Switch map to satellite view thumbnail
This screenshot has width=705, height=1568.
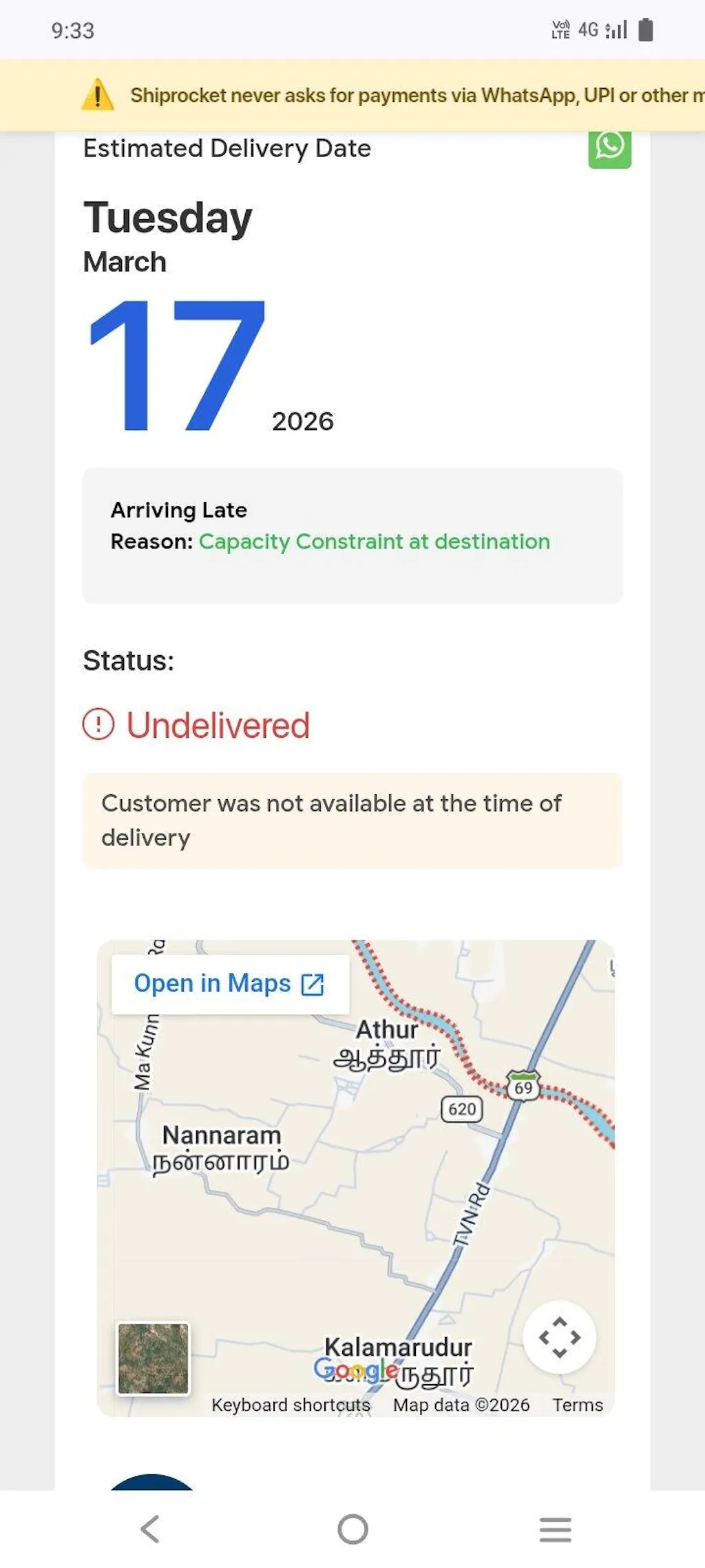tap(153, 1358)
